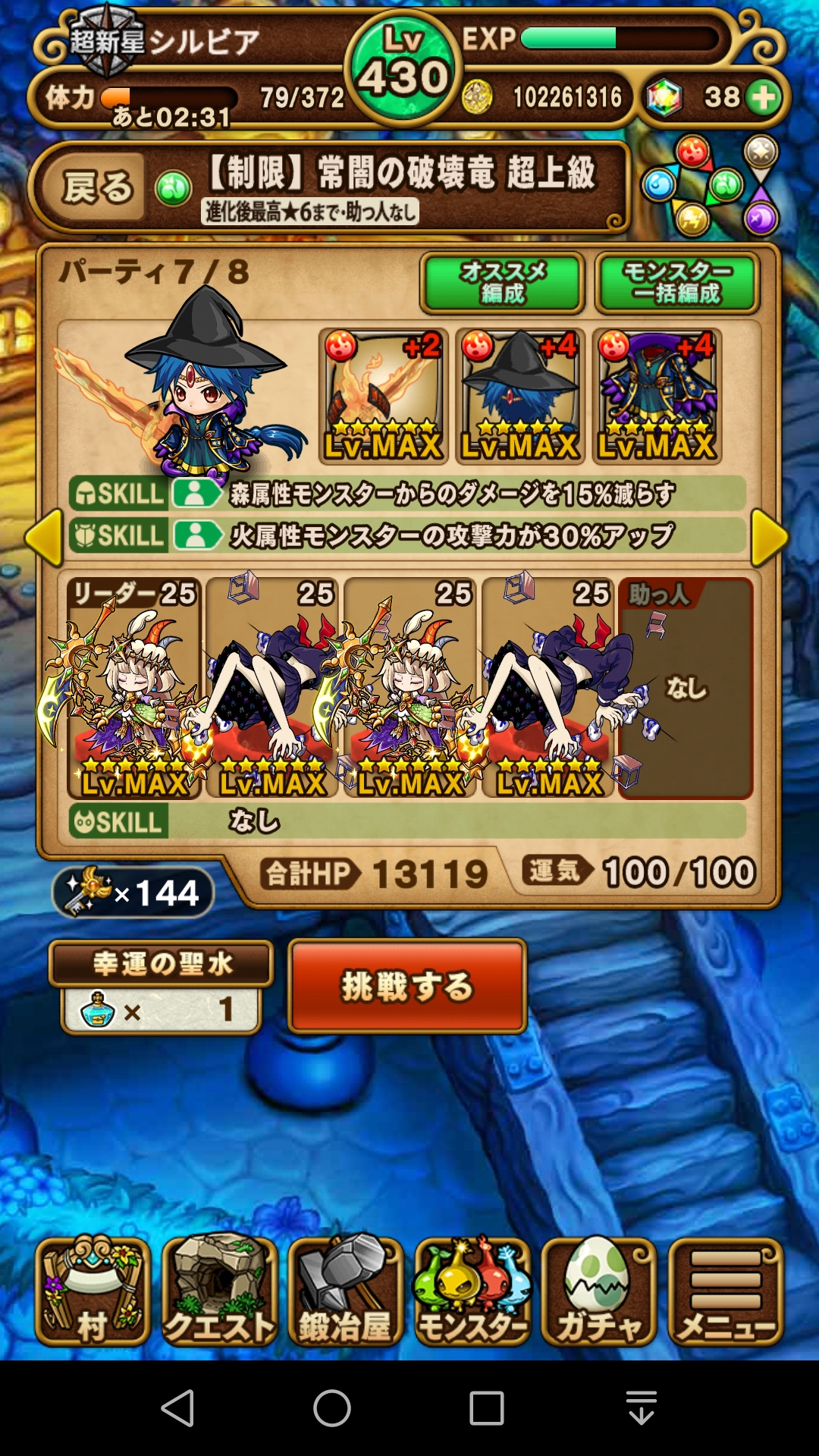Open オススメ編成 recommended formation
Screen dimensions: 819x1456
tap(502, 282)
